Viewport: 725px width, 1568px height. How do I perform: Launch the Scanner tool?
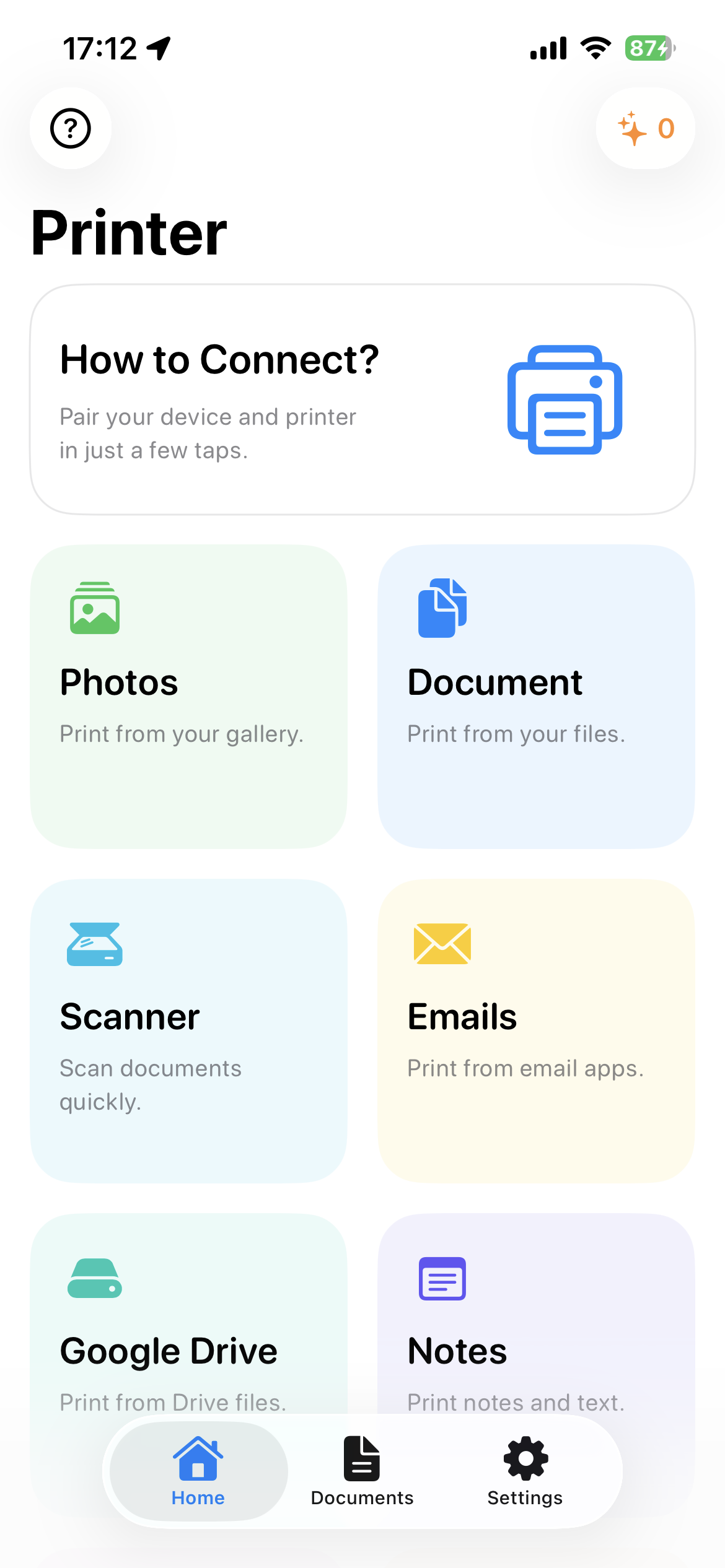[188, 1030]
